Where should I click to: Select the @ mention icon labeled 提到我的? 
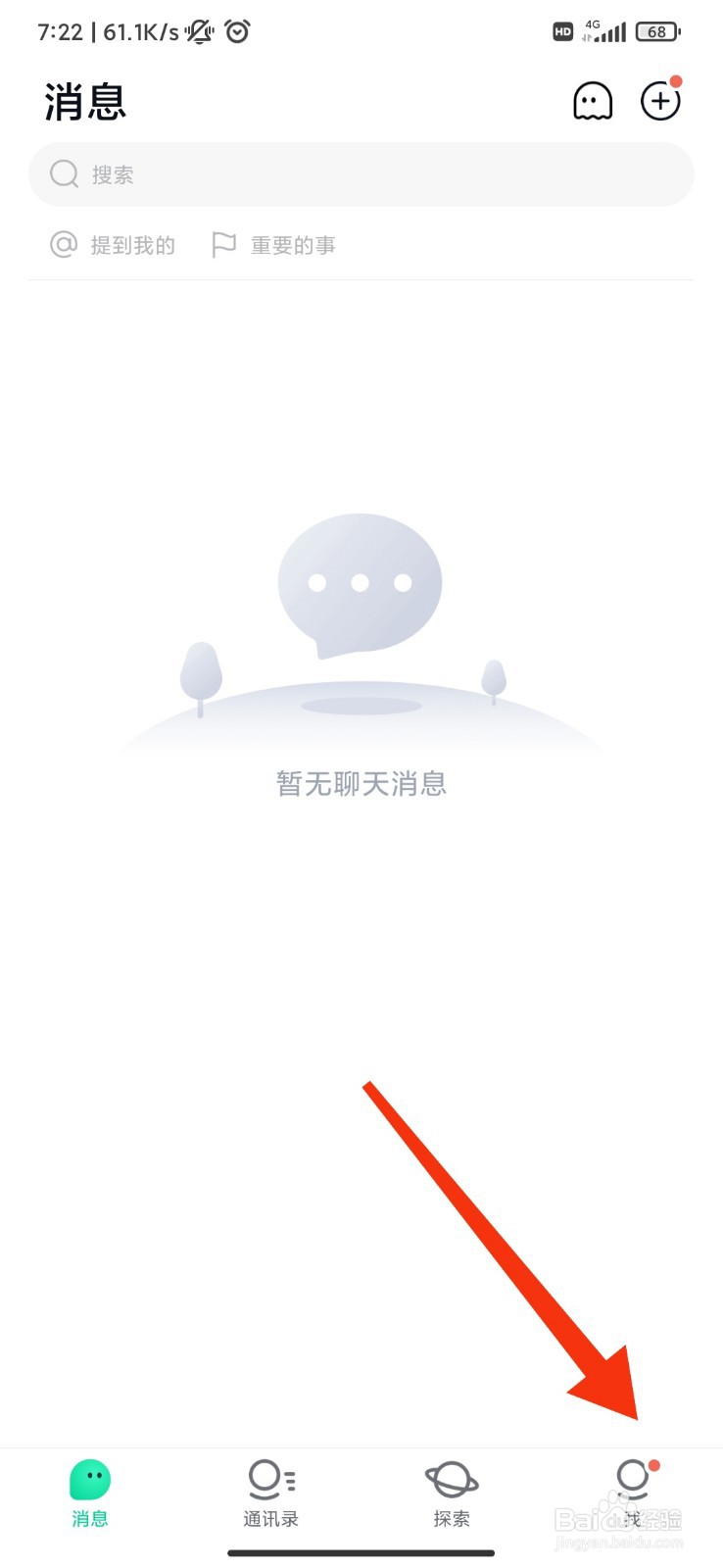63,244
